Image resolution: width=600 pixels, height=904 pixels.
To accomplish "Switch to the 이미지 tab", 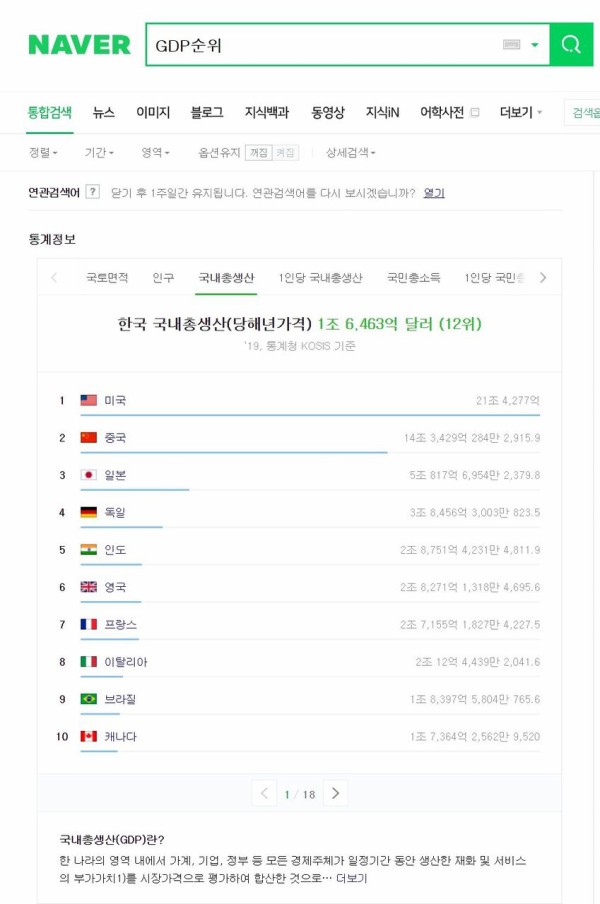I will 153,112.
